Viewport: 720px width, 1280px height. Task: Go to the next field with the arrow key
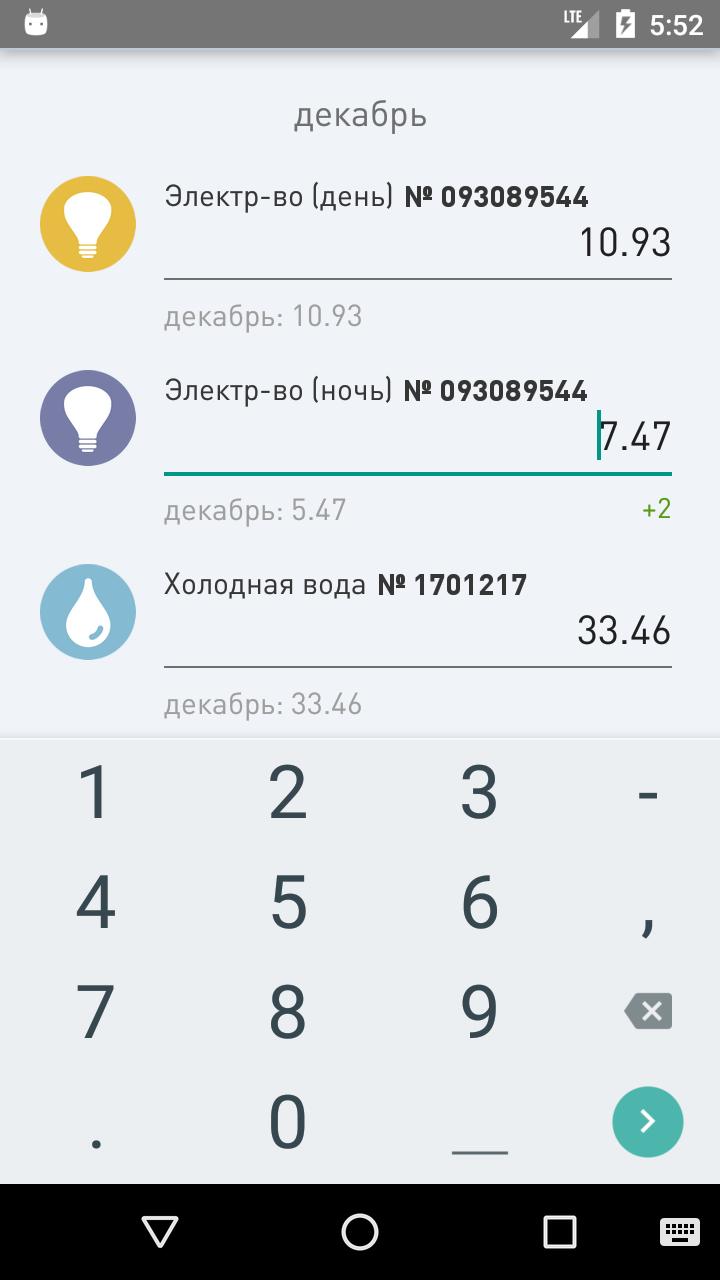pyautogui.click(x=648, y=1122)
